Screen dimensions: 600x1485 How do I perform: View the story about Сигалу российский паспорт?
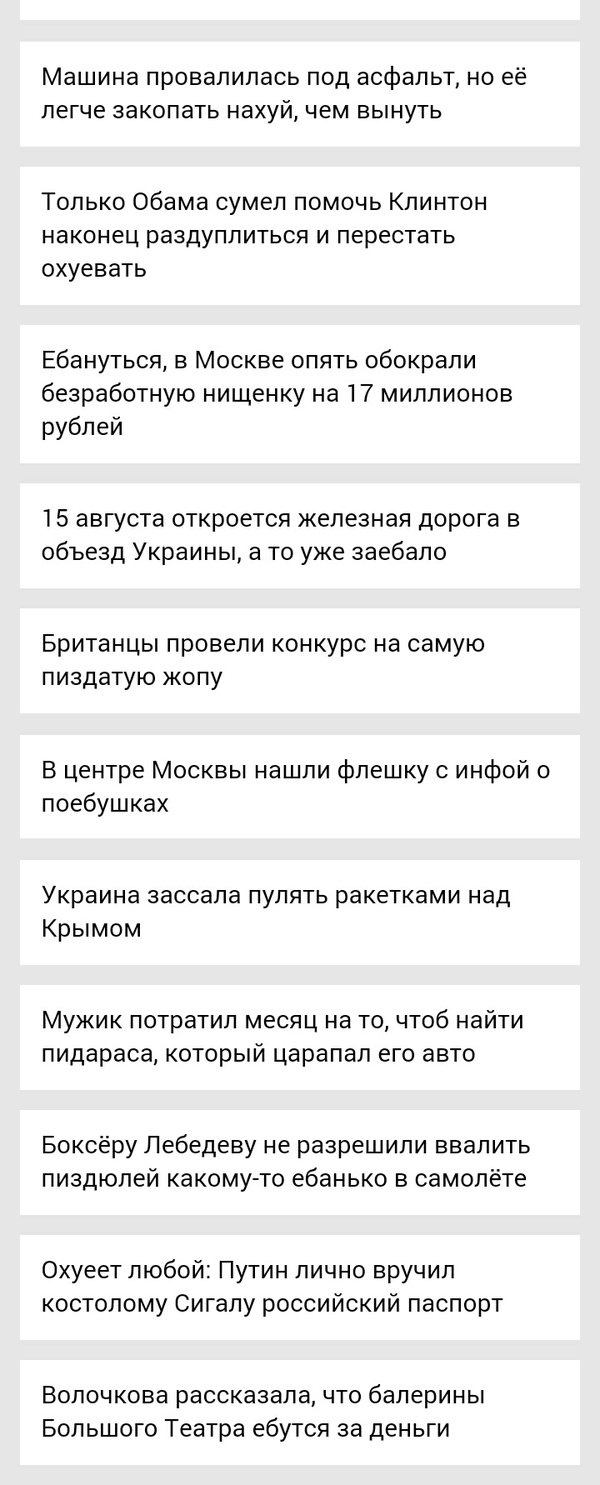pyautogui.click(x=300, y=1288)
